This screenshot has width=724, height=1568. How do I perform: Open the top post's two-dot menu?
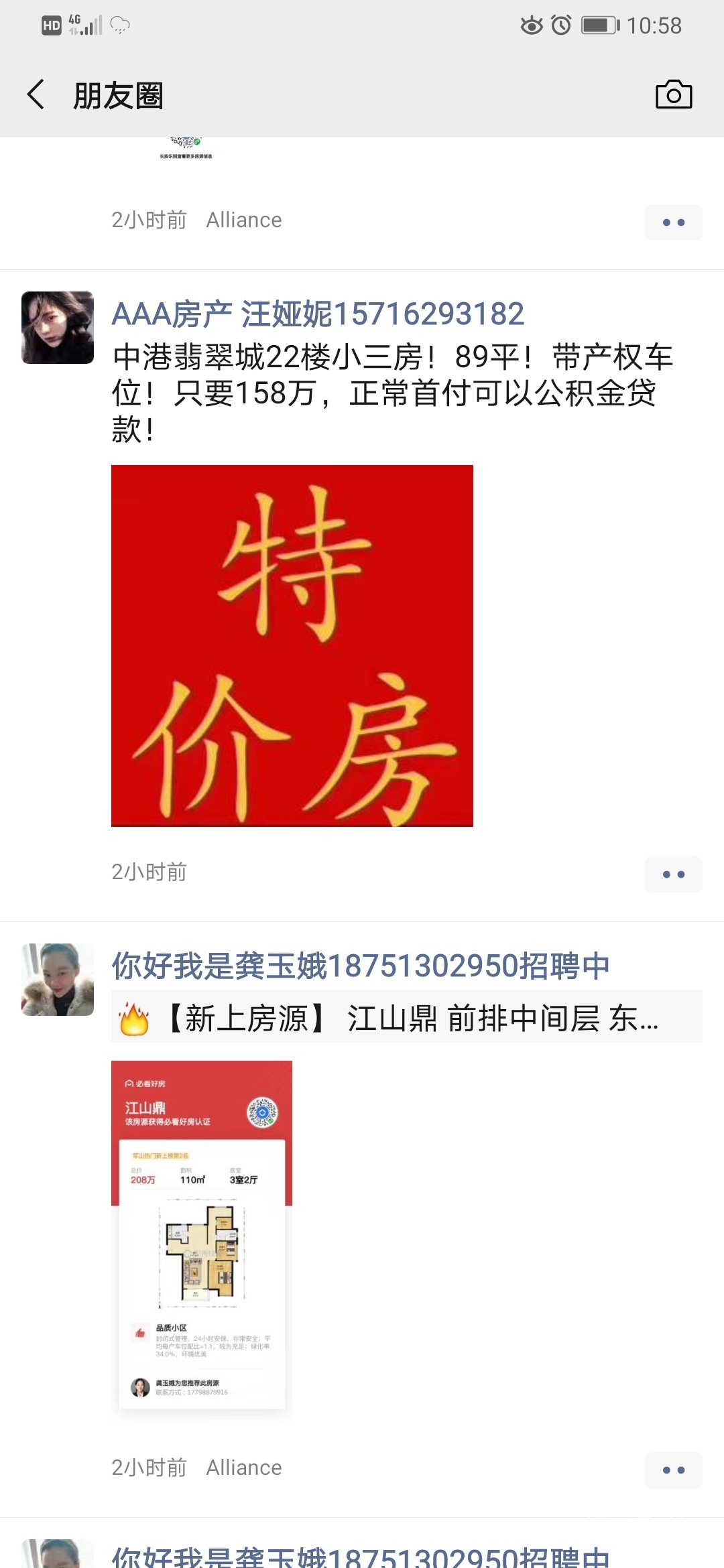pos(673,222)
